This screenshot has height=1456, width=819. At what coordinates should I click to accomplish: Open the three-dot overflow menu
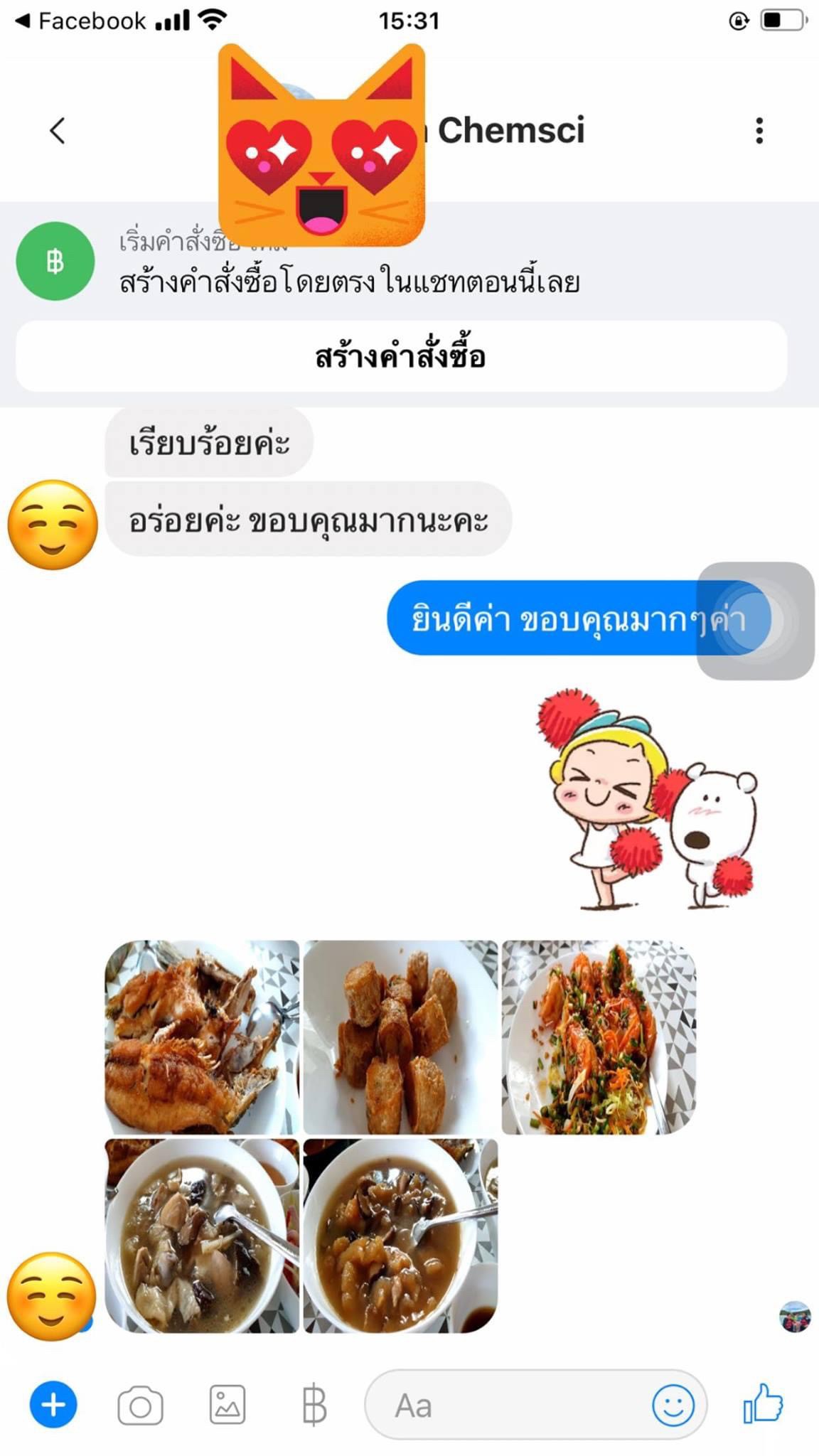tap(759, 131)
